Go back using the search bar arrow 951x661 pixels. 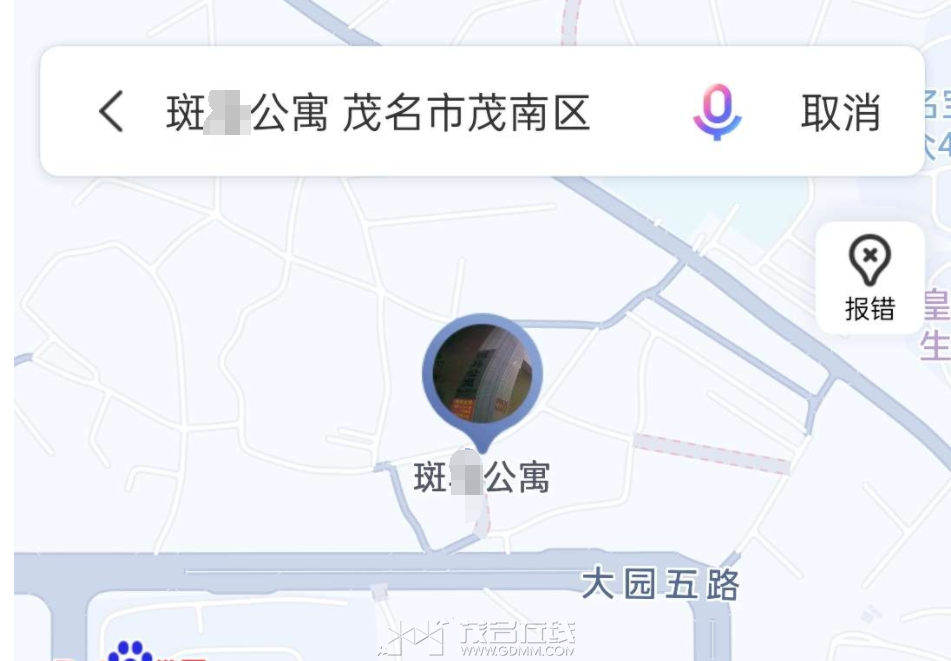[112, 111]
